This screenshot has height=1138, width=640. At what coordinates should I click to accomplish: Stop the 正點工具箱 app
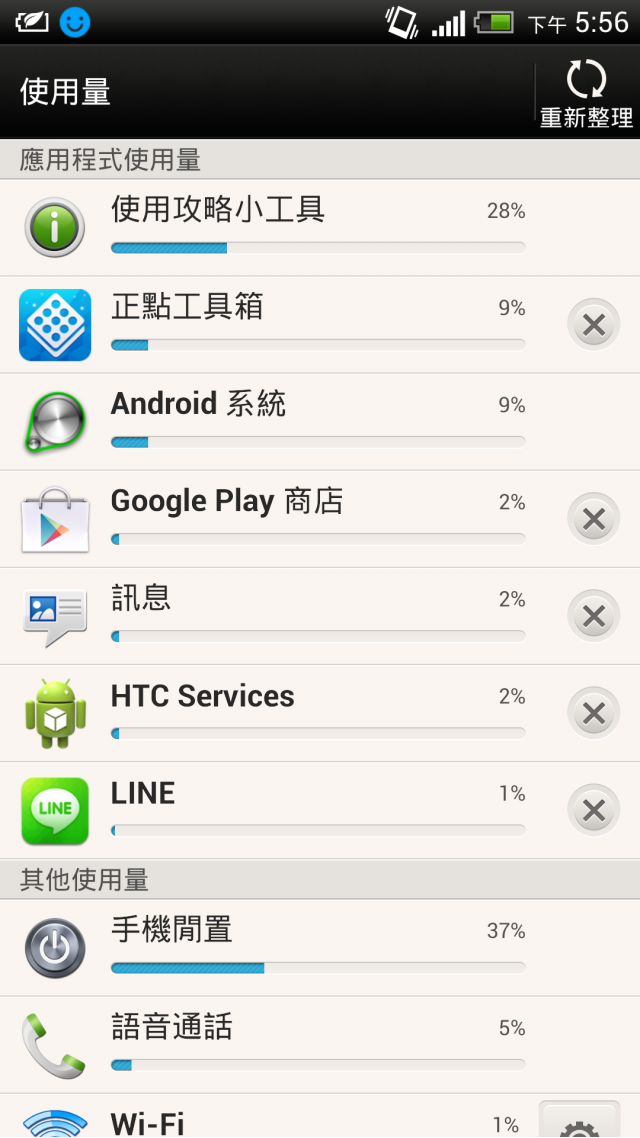(x=593, y=325)
